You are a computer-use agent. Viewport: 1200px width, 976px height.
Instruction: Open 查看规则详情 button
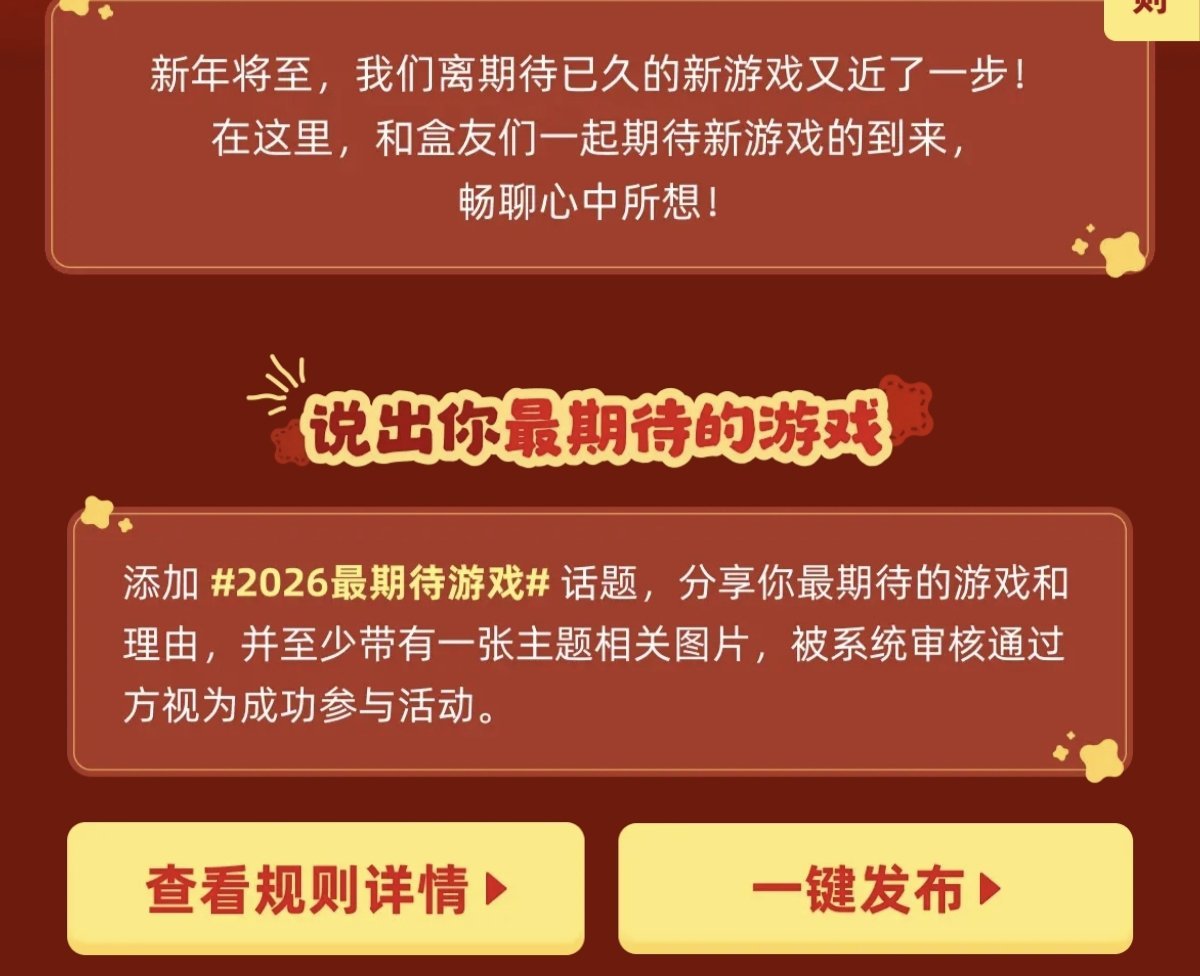pyautogui.click(x=325, y=888)
